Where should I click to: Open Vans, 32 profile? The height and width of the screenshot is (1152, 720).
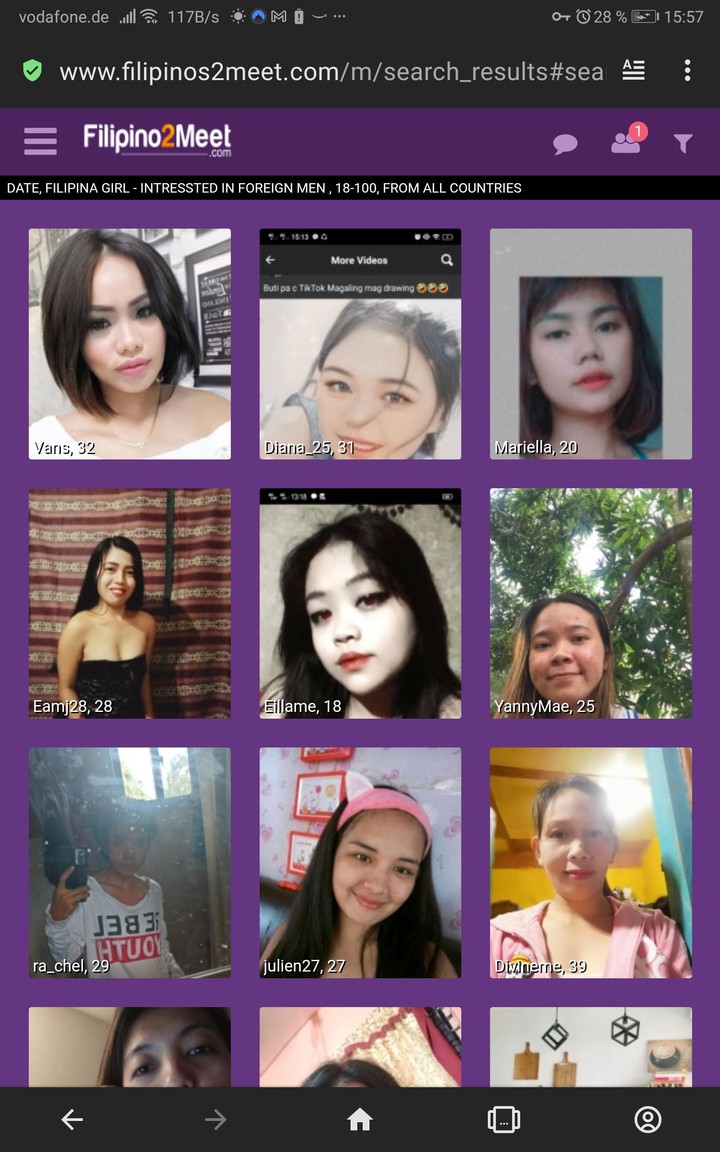[129, 344]
